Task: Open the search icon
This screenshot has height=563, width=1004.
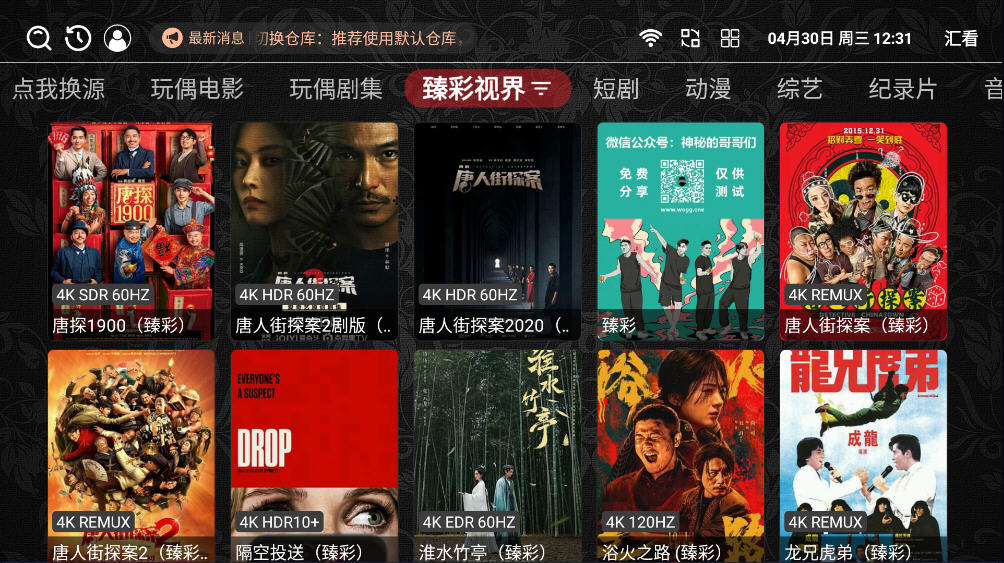Action: click(x=39, y=38)
